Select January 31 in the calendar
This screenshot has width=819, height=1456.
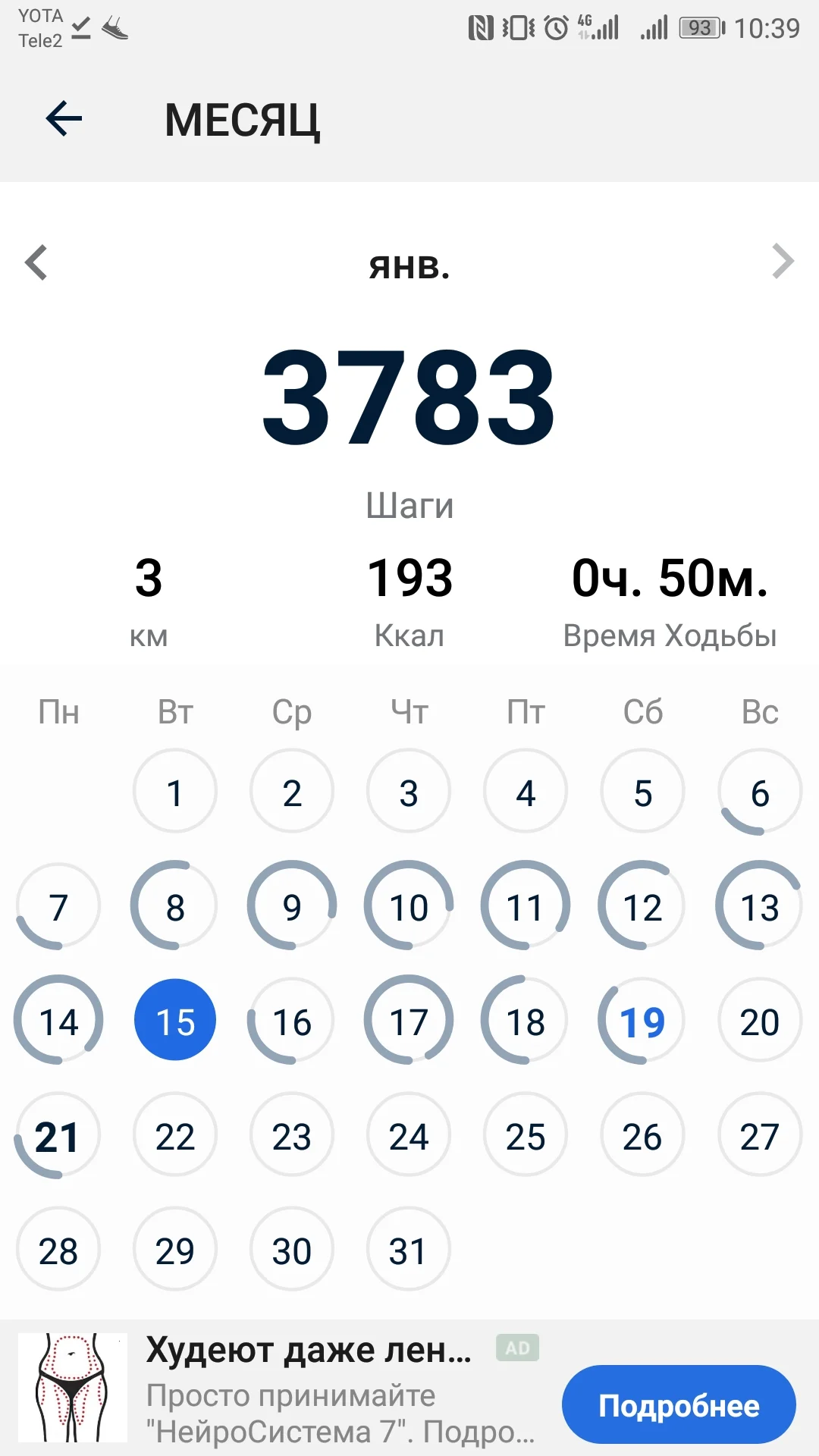click(x=409, y=1249)
